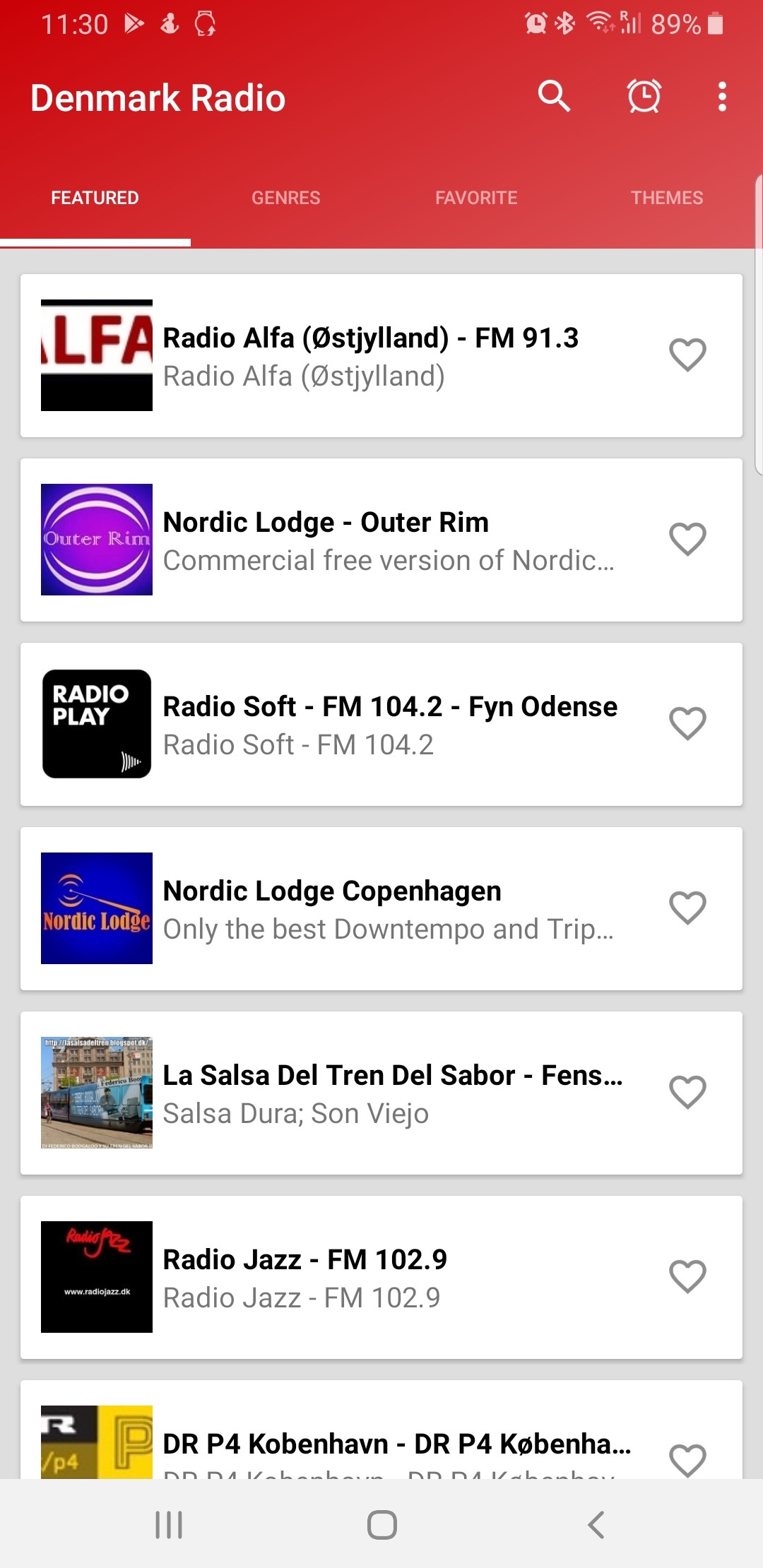
Task: Favorite the Radio Jazz station
Action: (688, 1277)
